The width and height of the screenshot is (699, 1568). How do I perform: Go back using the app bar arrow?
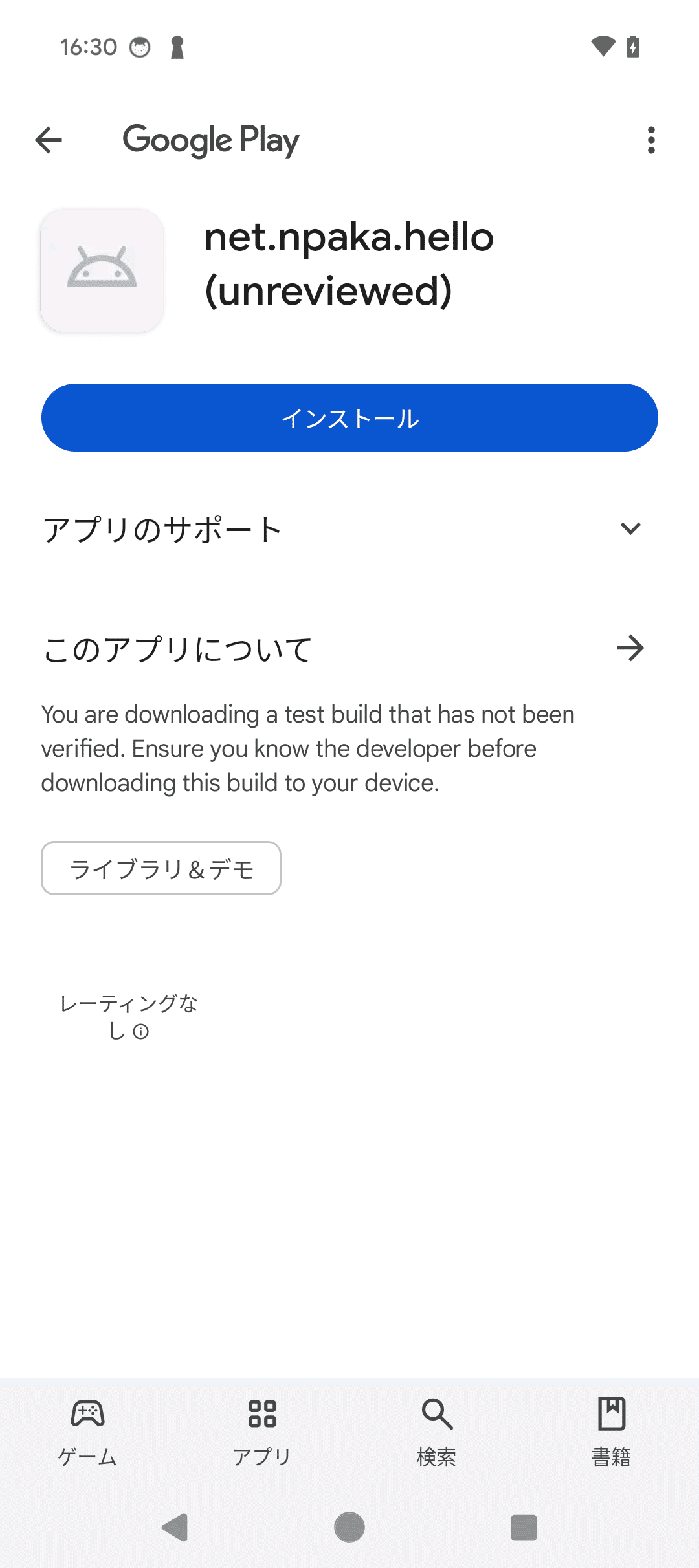click(49, 140)
